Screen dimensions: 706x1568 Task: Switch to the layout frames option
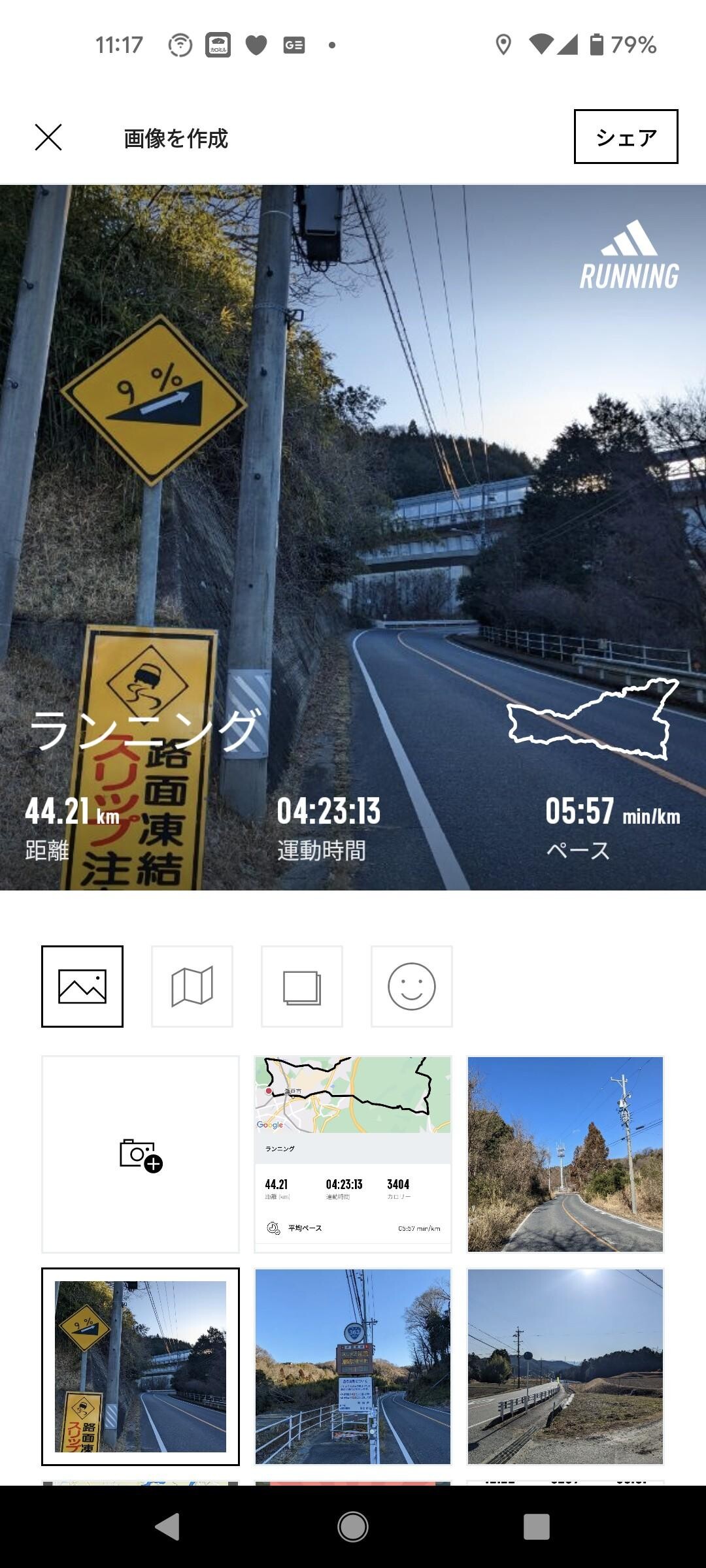point(302,988)
